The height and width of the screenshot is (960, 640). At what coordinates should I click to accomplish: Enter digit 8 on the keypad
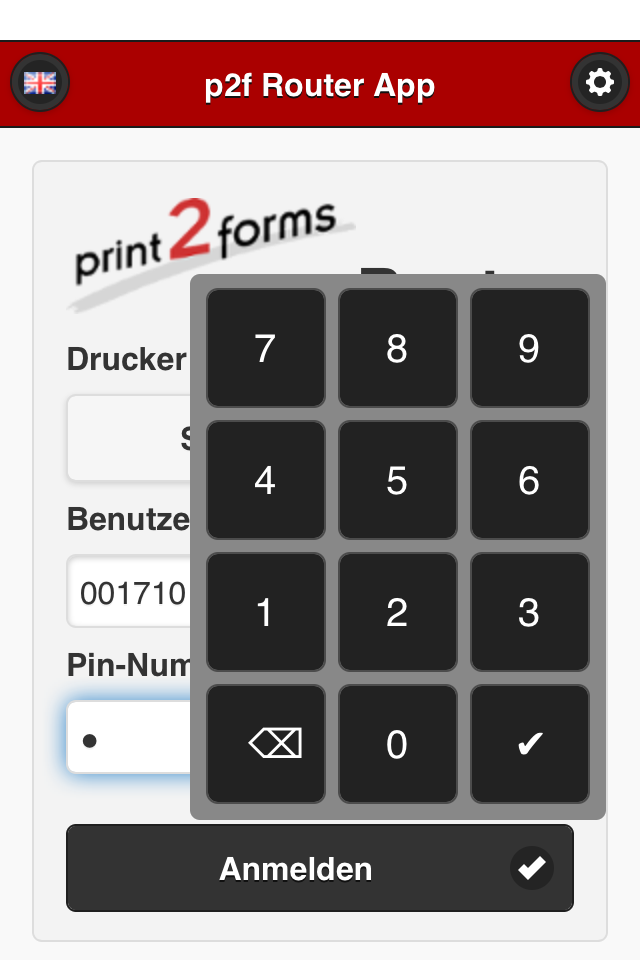(397, 348)
